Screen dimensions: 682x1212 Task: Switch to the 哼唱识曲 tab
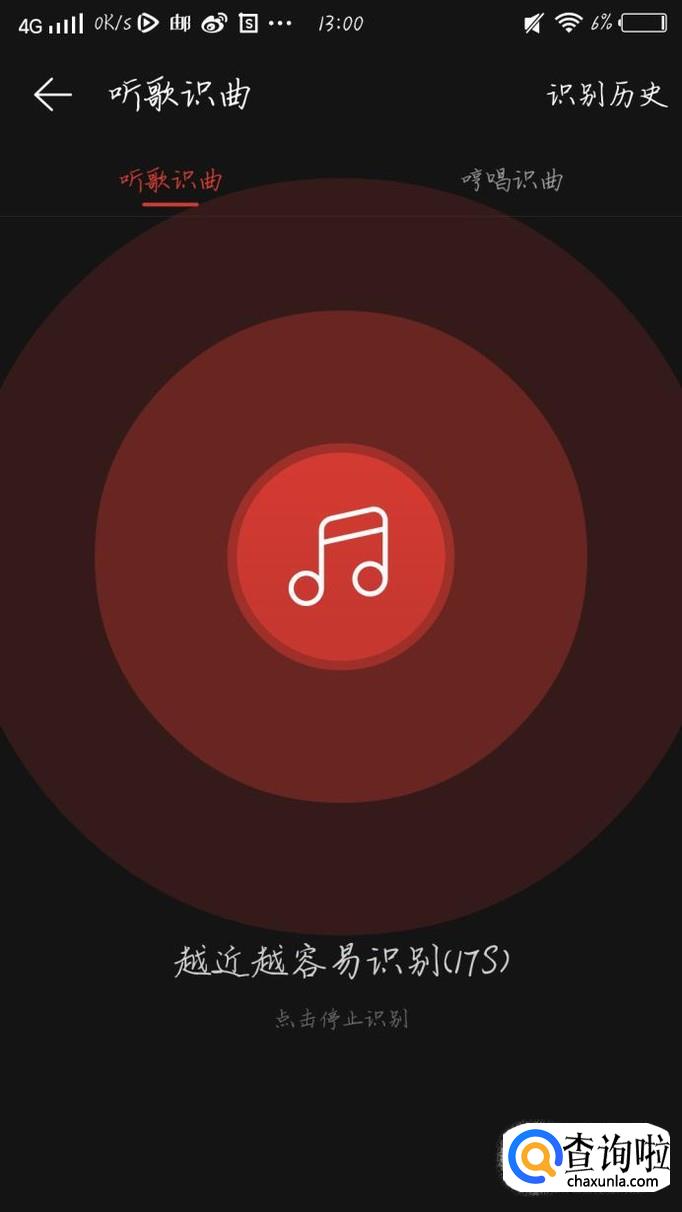(x=512, y=180)
